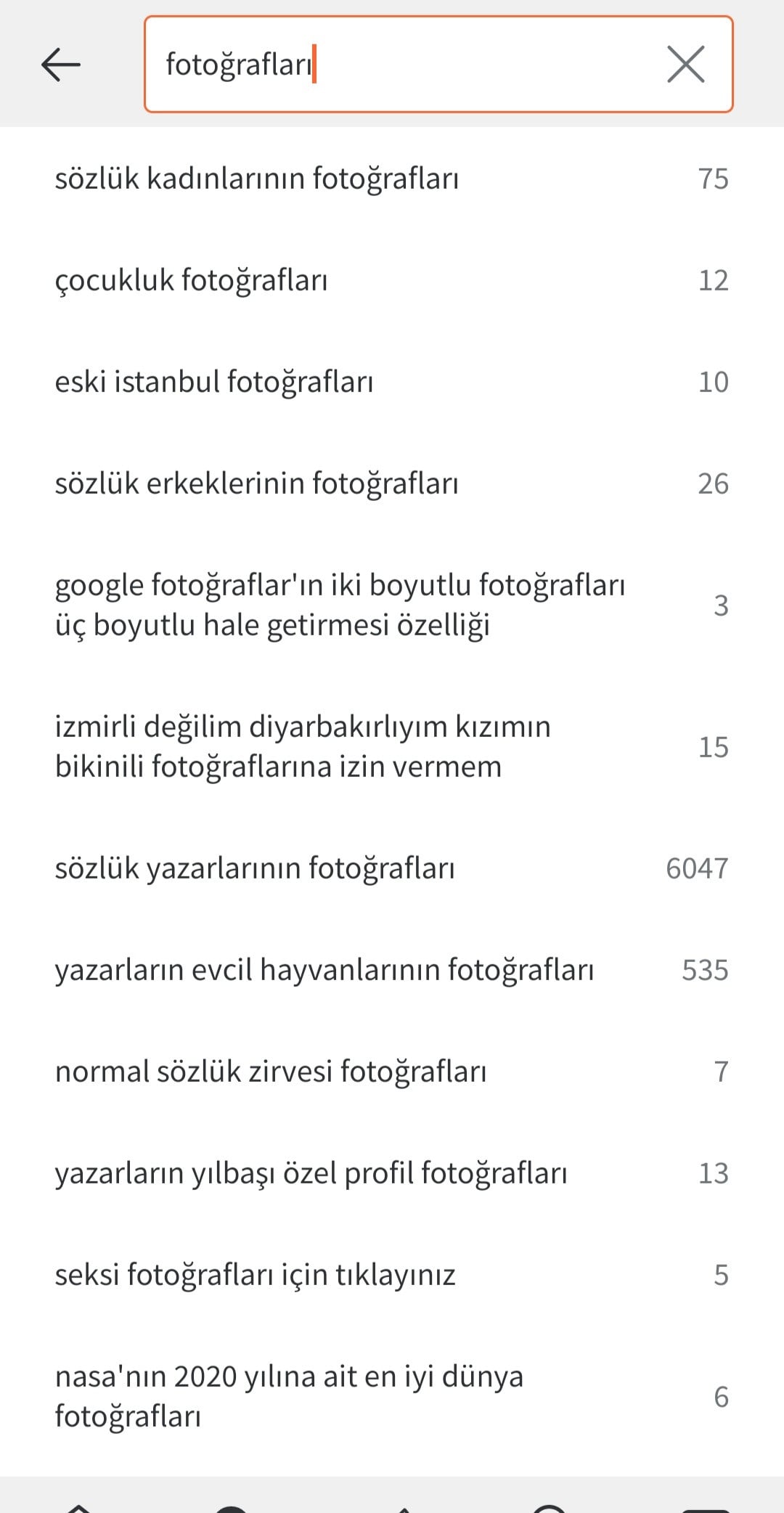
Task: Select "yazarların yılbaşı özel profil fotoğrafları"
Action: pos(311,1173)
